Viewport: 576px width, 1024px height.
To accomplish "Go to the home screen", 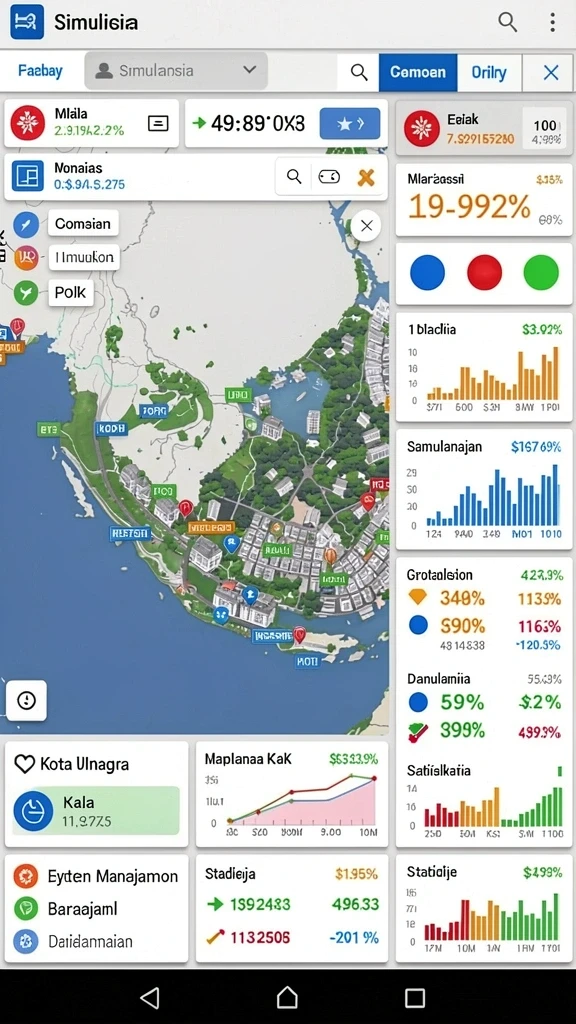I will (287, 998).
